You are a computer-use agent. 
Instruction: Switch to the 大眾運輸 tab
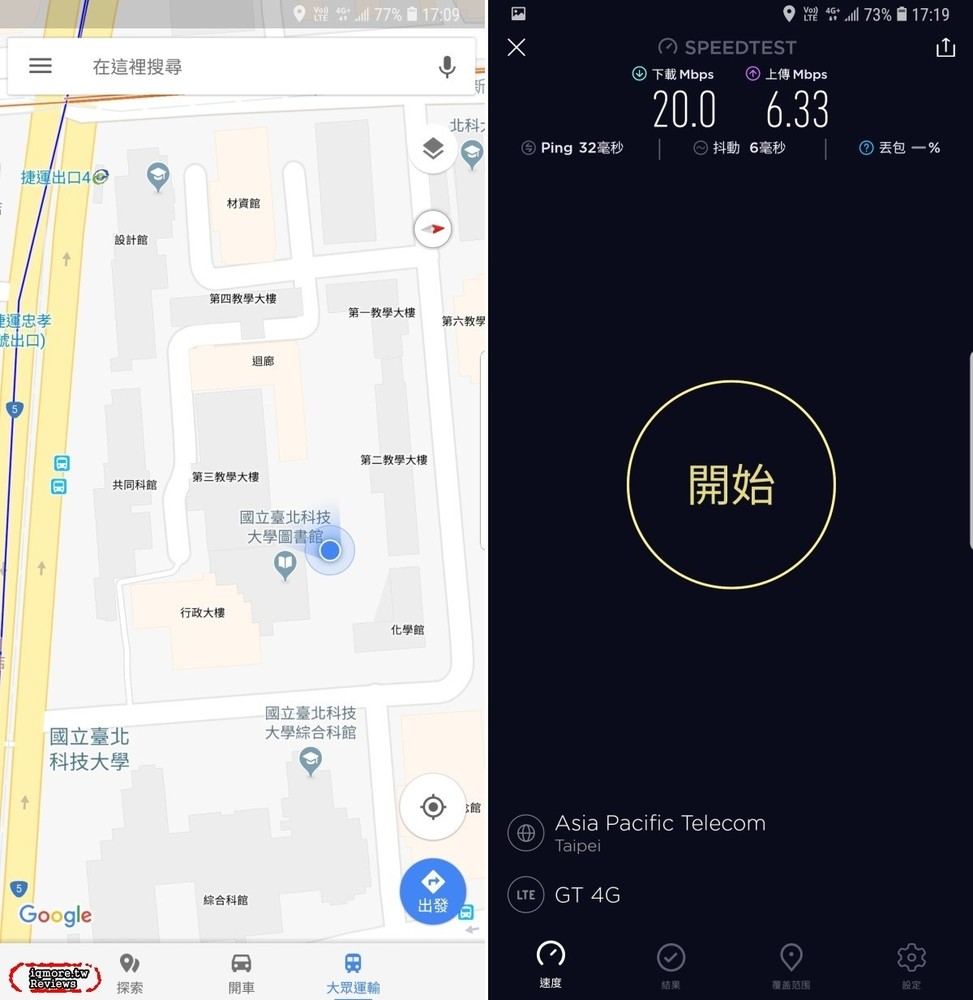[x=353, y=972]
